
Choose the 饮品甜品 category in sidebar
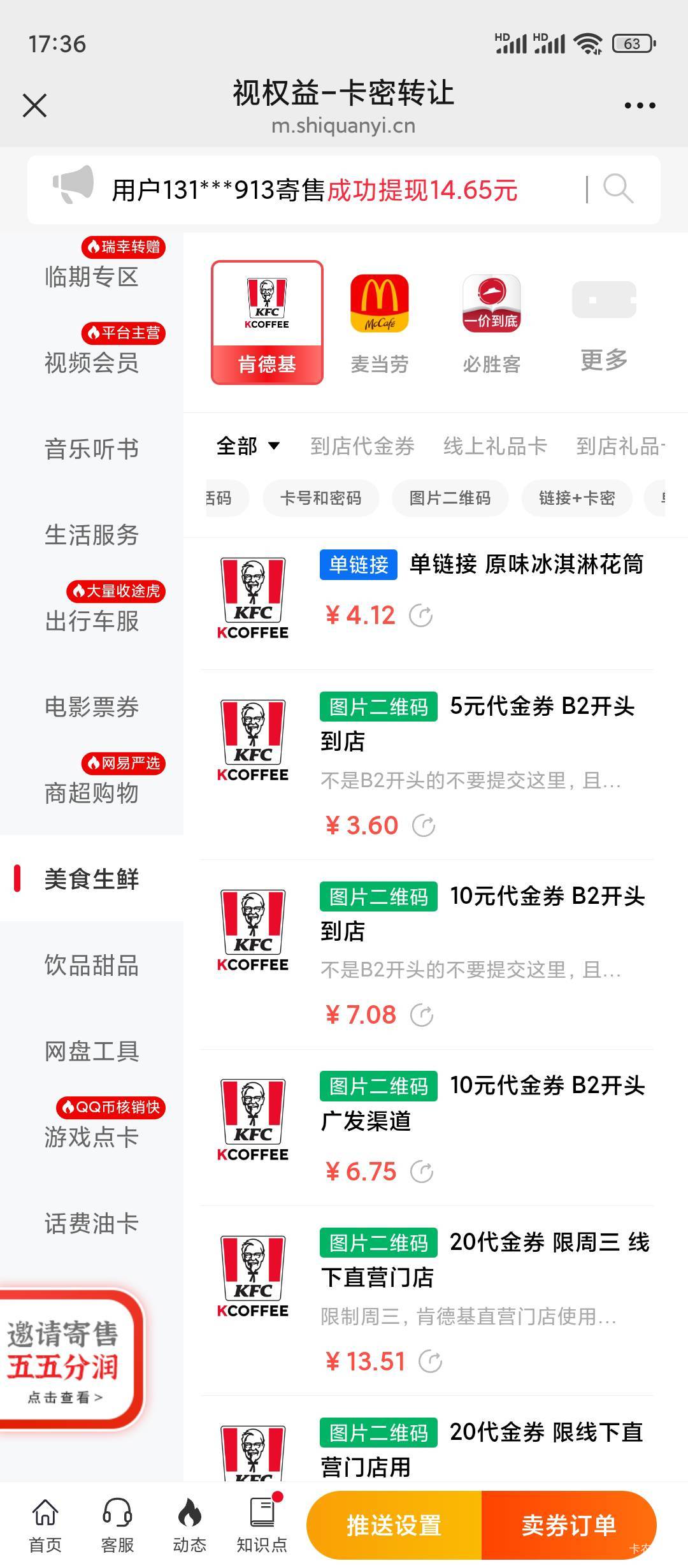pyautogui.click(x=92, y=965)
